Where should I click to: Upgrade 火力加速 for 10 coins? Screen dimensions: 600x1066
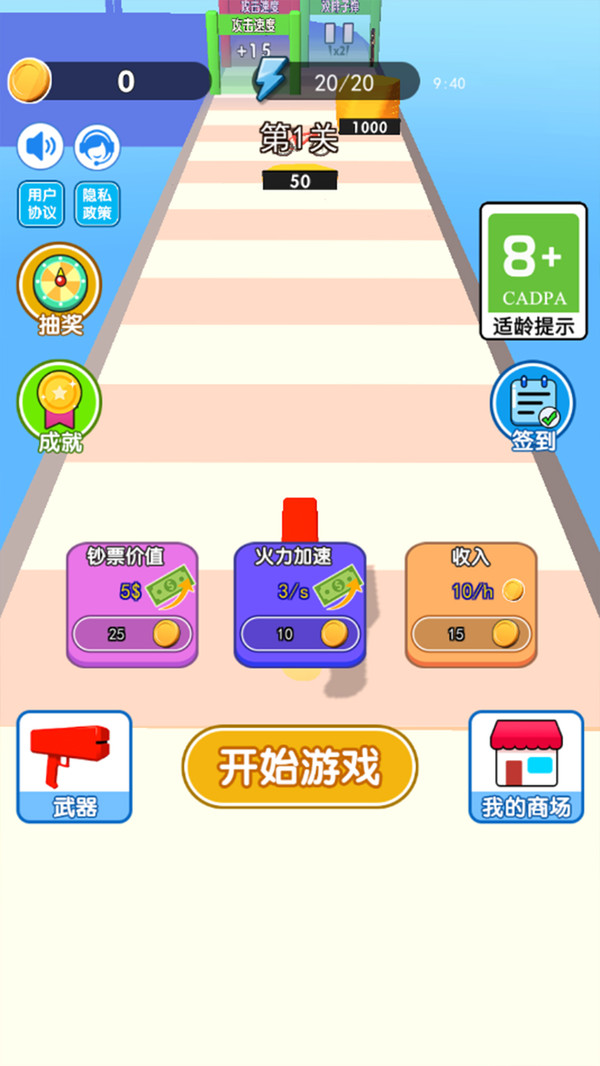pyautogui.click(x=300, y=634)
